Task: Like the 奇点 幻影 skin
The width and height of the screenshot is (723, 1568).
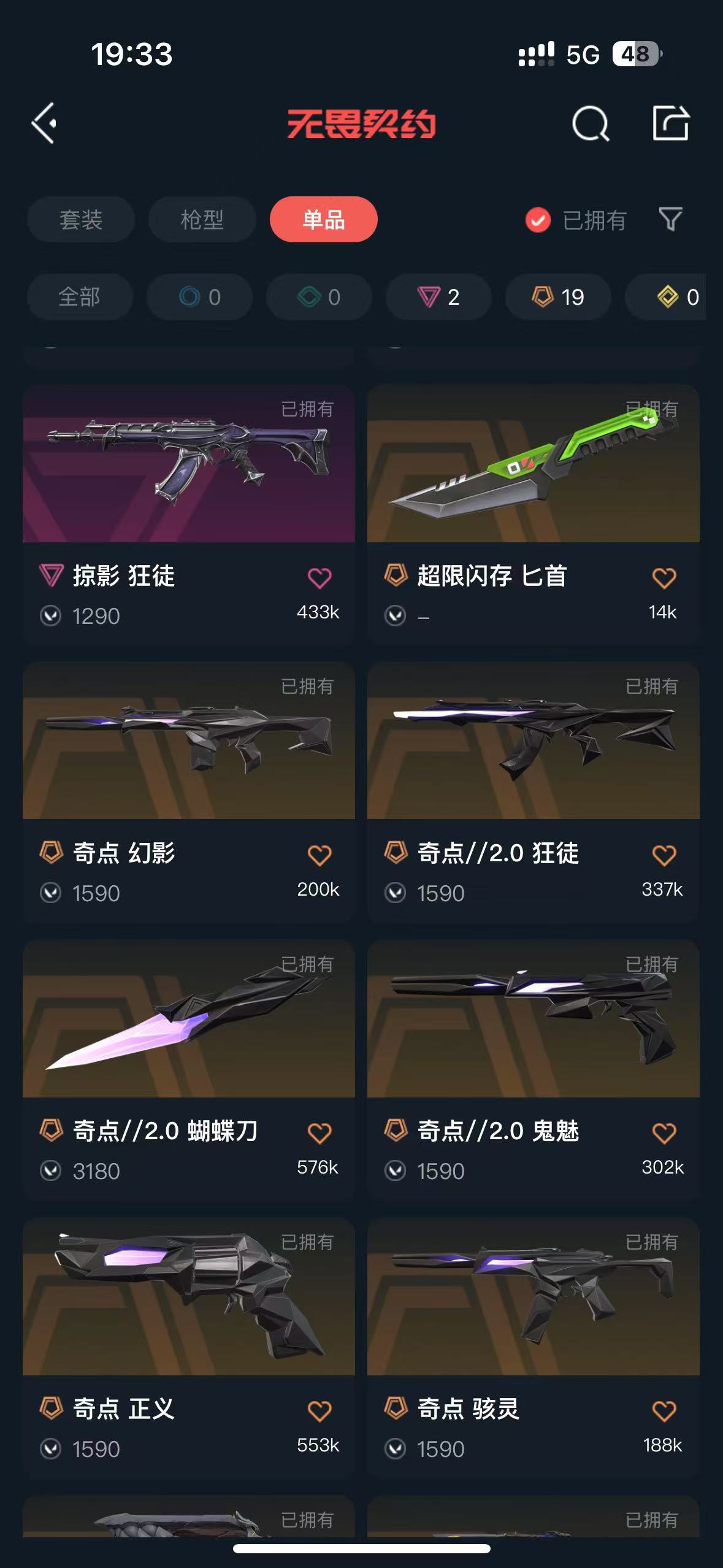Action: coord(319,855)
